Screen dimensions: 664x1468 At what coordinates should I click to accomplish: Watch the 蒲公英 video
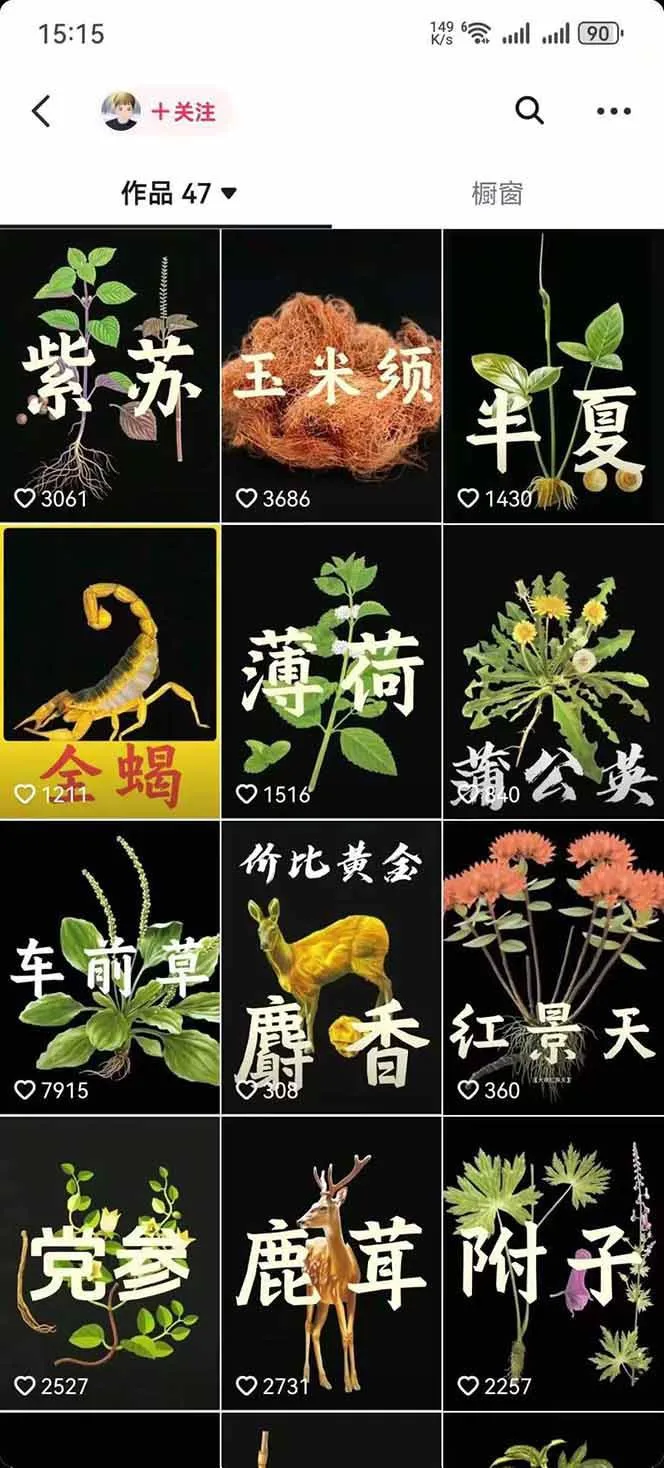(x=553, y=670)
